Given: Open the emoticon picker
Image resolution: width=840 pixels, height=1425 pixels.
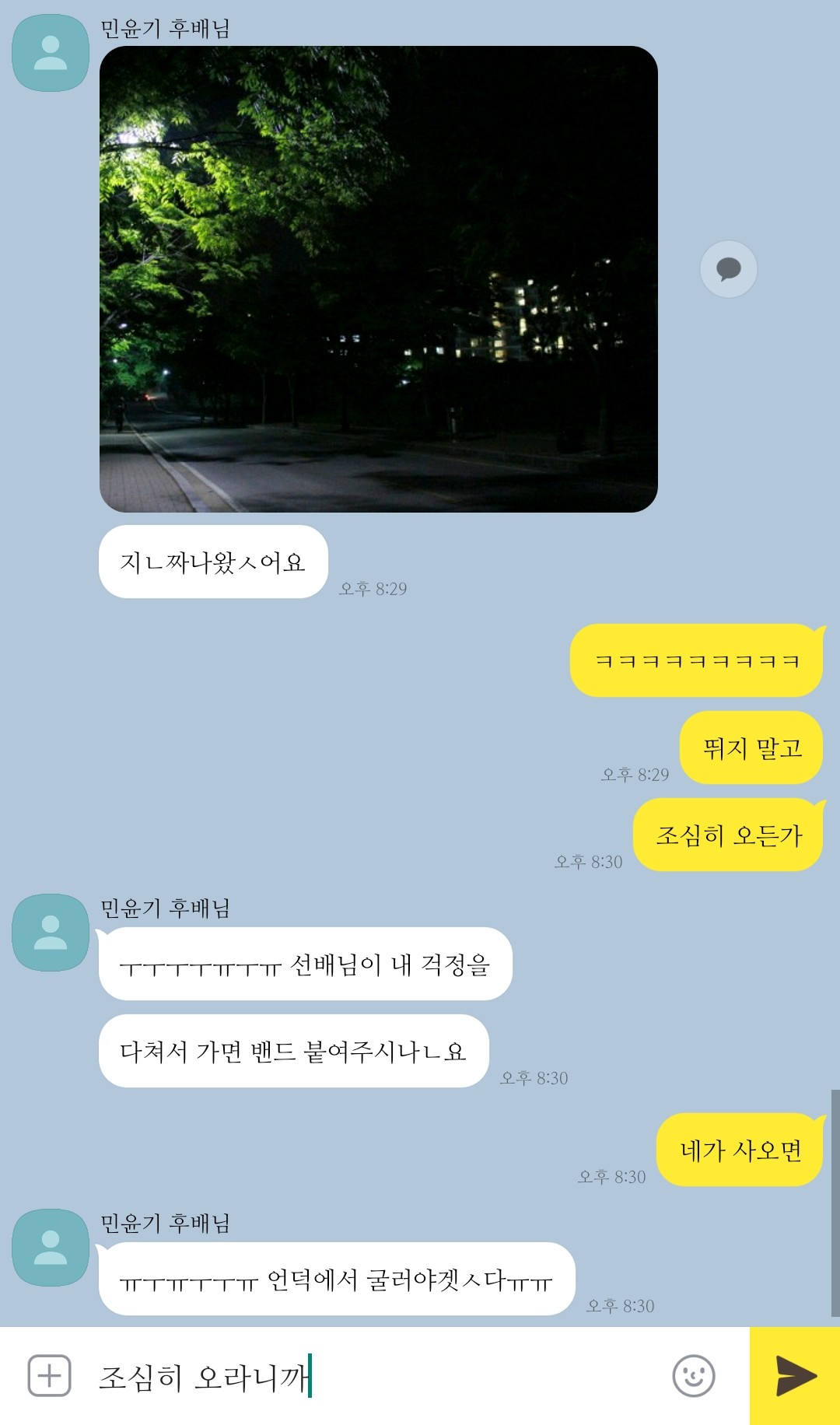Looking at the screenshot, I should click(x=693, y=1376).
